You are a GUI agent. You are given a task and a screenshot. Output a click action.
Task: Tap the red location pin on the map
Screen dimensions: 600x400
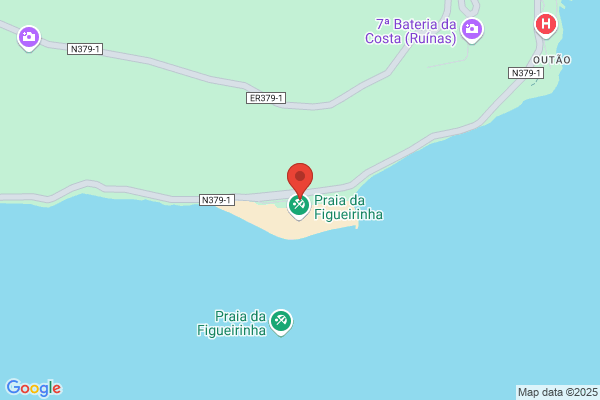click(300, 180)
